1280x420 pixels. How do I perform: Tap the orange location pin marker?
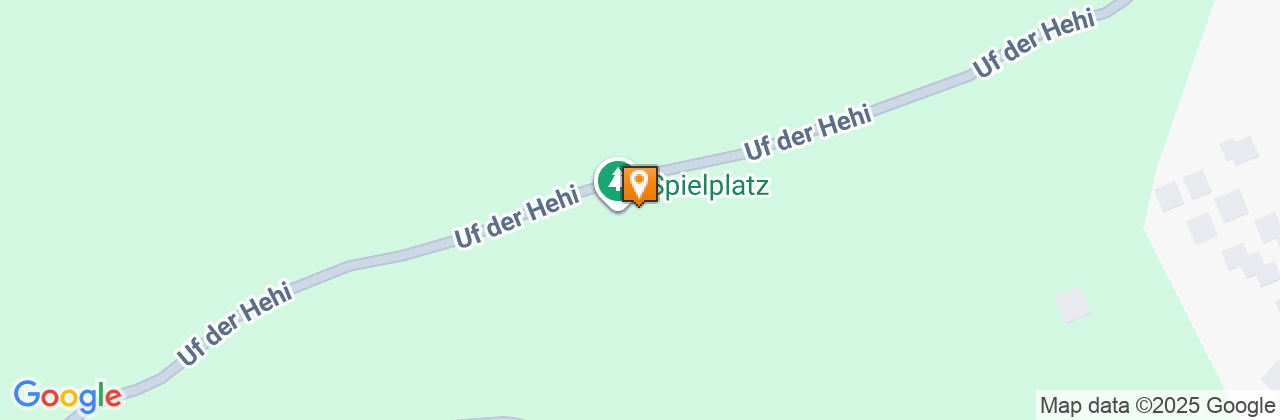coord(639,184)
